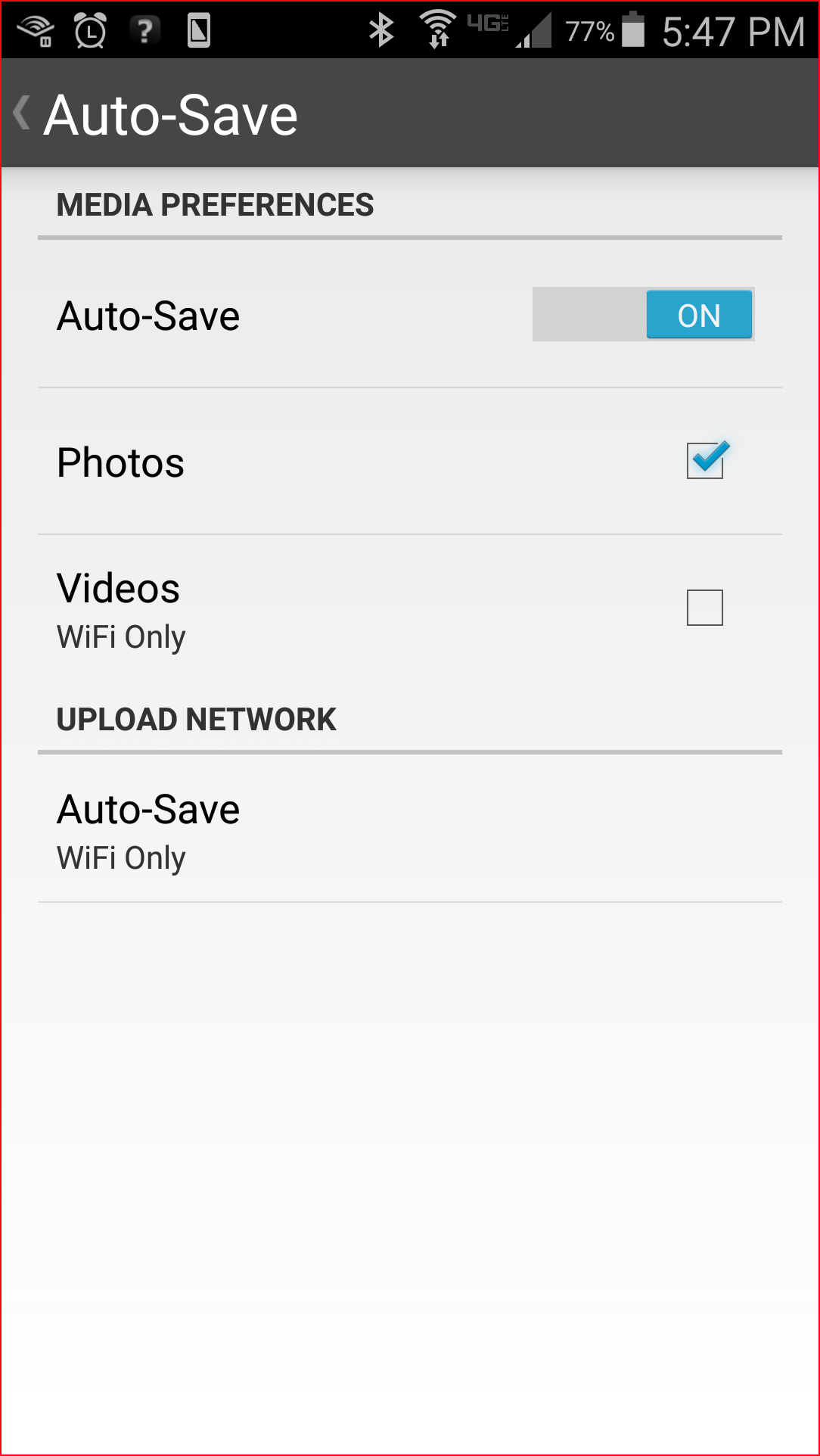This screenshot has height=1456, width=820.
Task: Tap the alarm clock status icon
Action: pyautogui.click(x=90, y=30)
